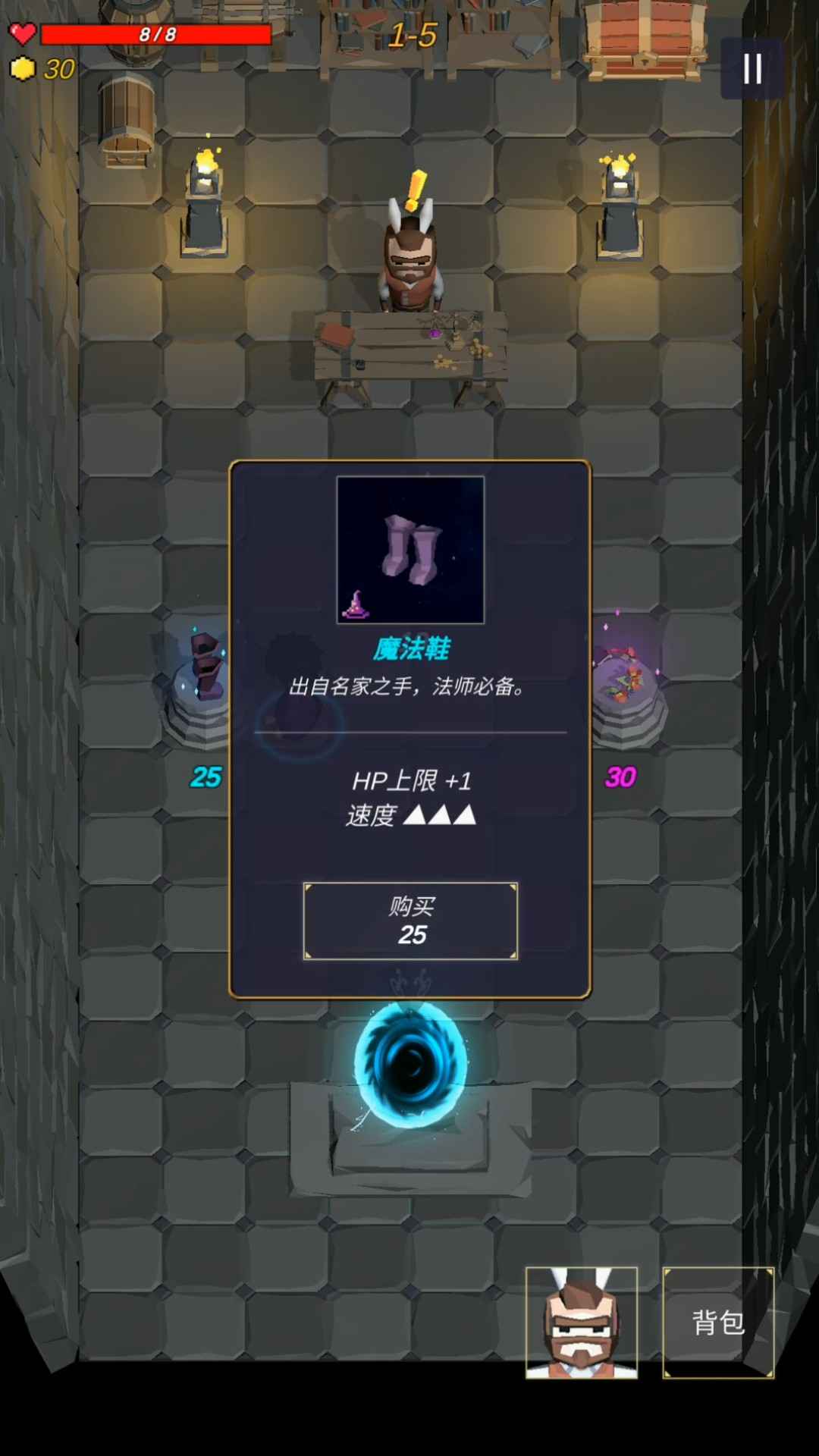Pause the game

pos(752,69)
